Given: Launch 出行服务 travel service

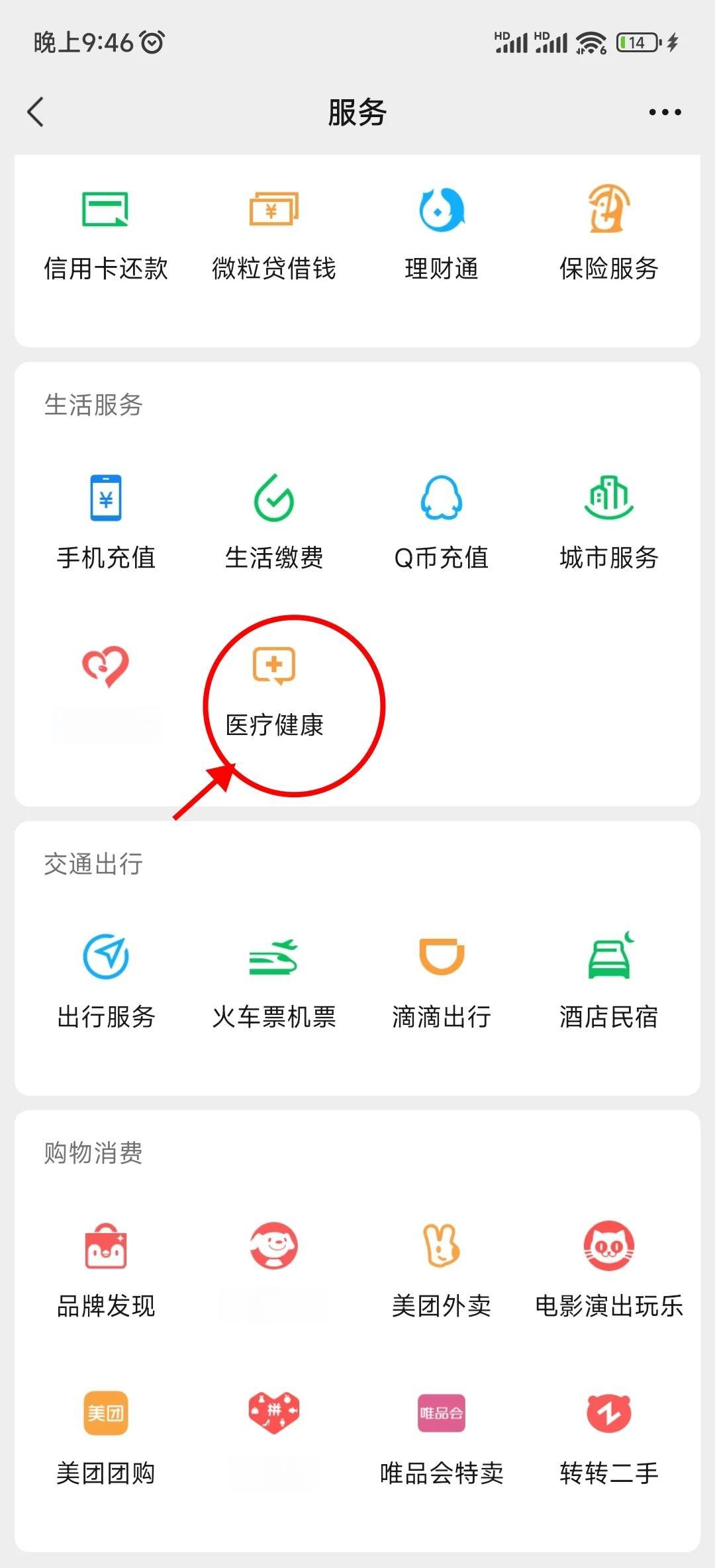Looking at the screenshot, I should tap(107, 979).
